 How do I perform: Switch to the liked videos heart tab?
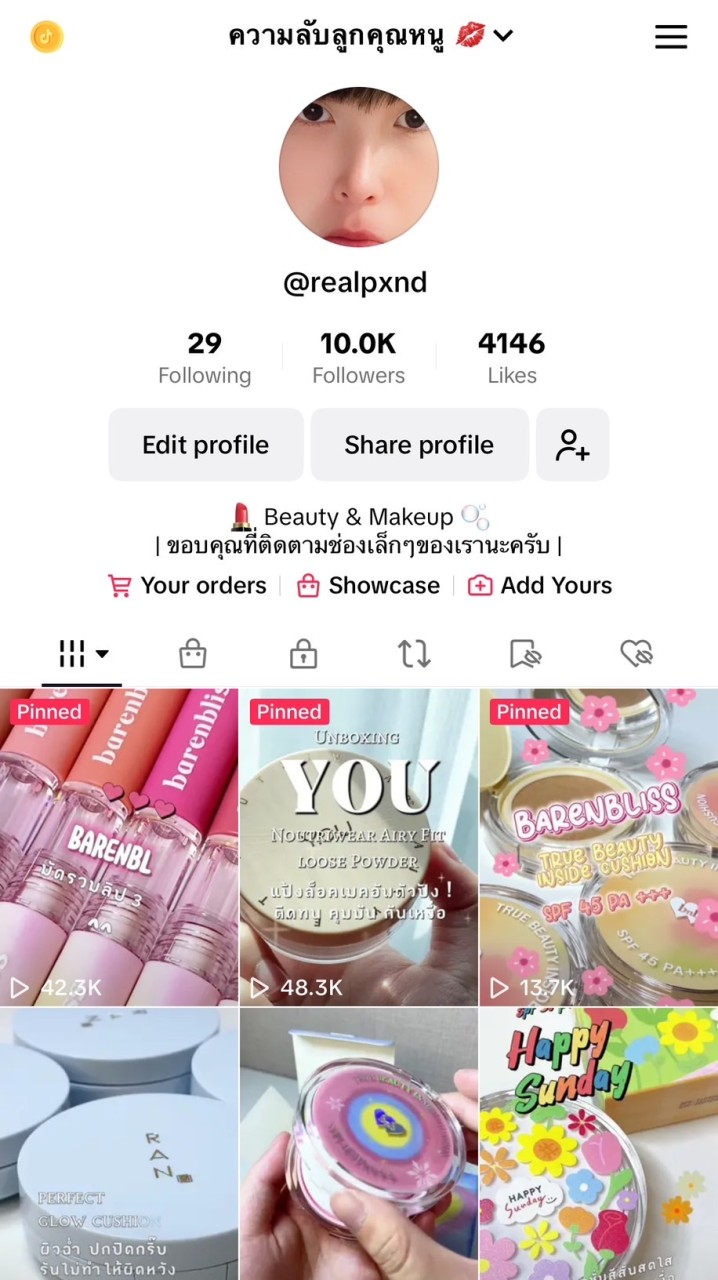[x=636, y=655]
